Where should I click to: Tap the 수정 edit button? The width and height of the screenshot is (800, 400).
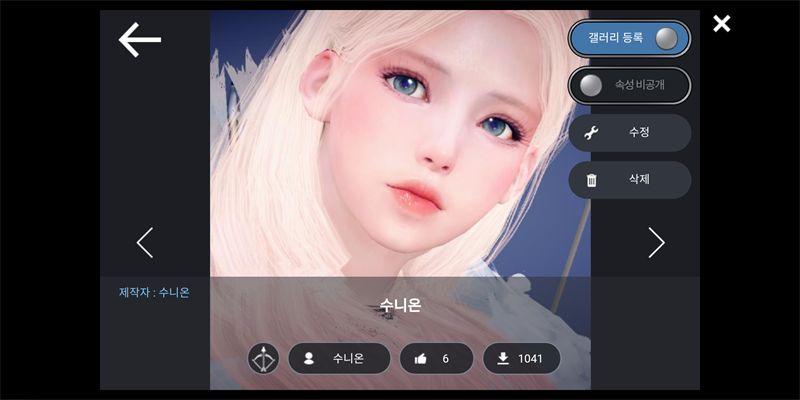coord(629,132)
